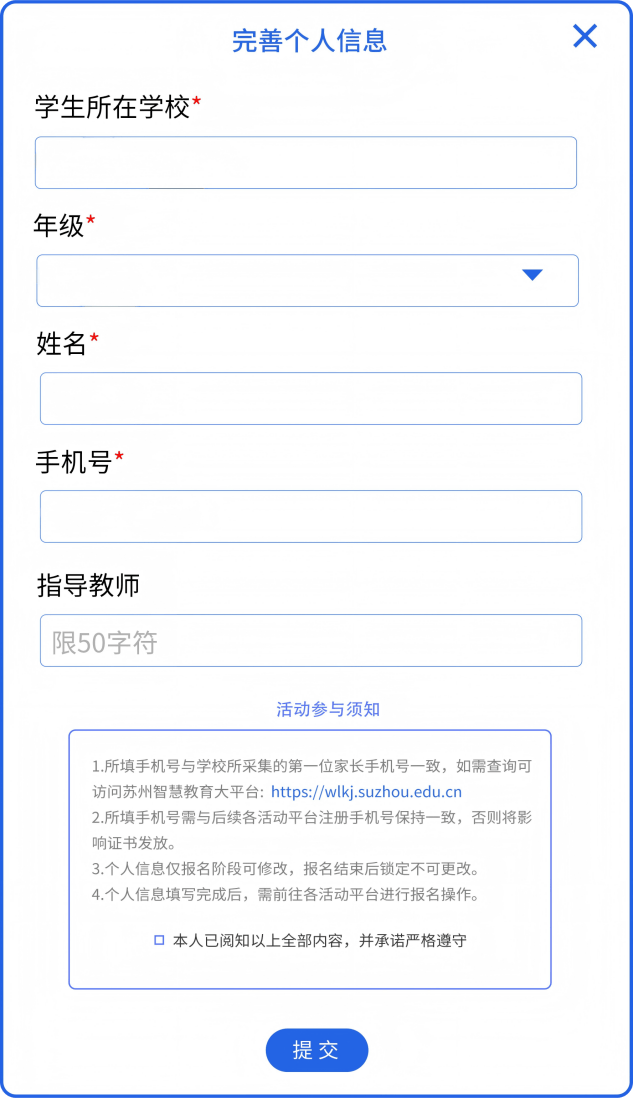Submit the form with 提交
The height and width of the screenshot is (1098, 633).
point(317,1050)
